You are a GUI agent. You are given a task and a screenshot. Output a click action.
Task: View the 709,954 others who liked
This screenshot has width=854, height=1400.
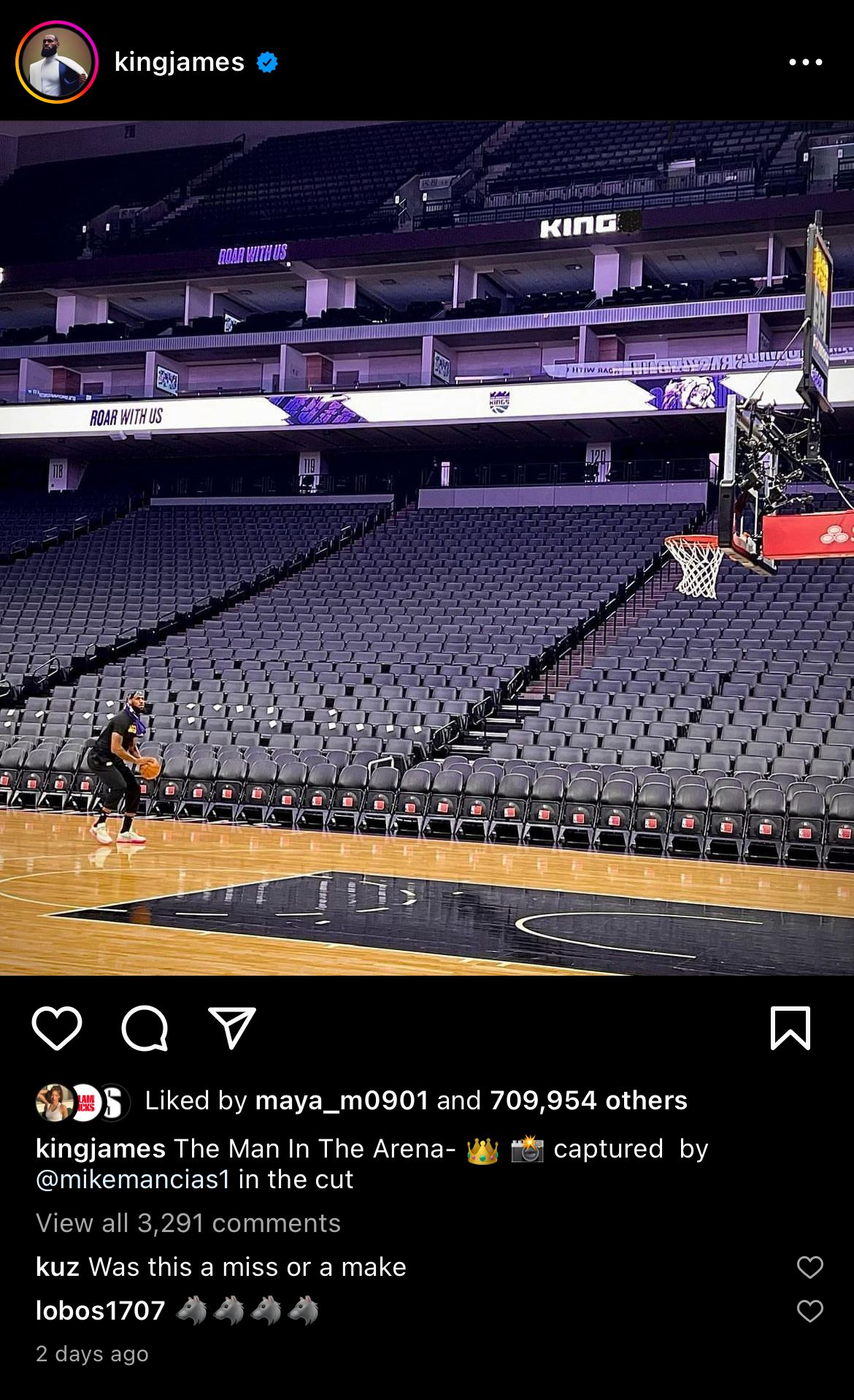588,1100
